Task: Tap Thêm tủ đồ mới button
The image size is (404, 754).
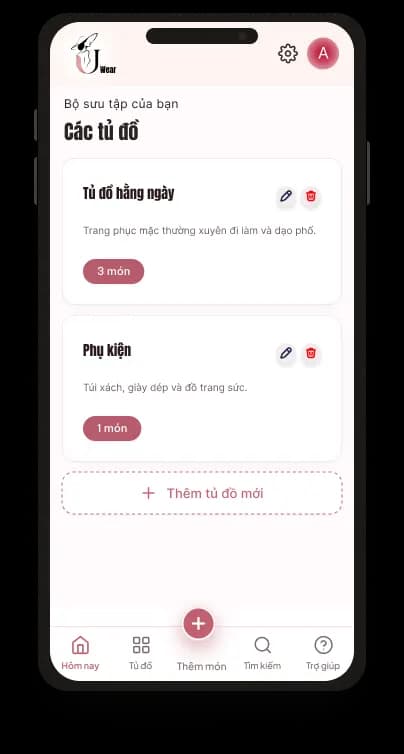Action: (202, 493)
